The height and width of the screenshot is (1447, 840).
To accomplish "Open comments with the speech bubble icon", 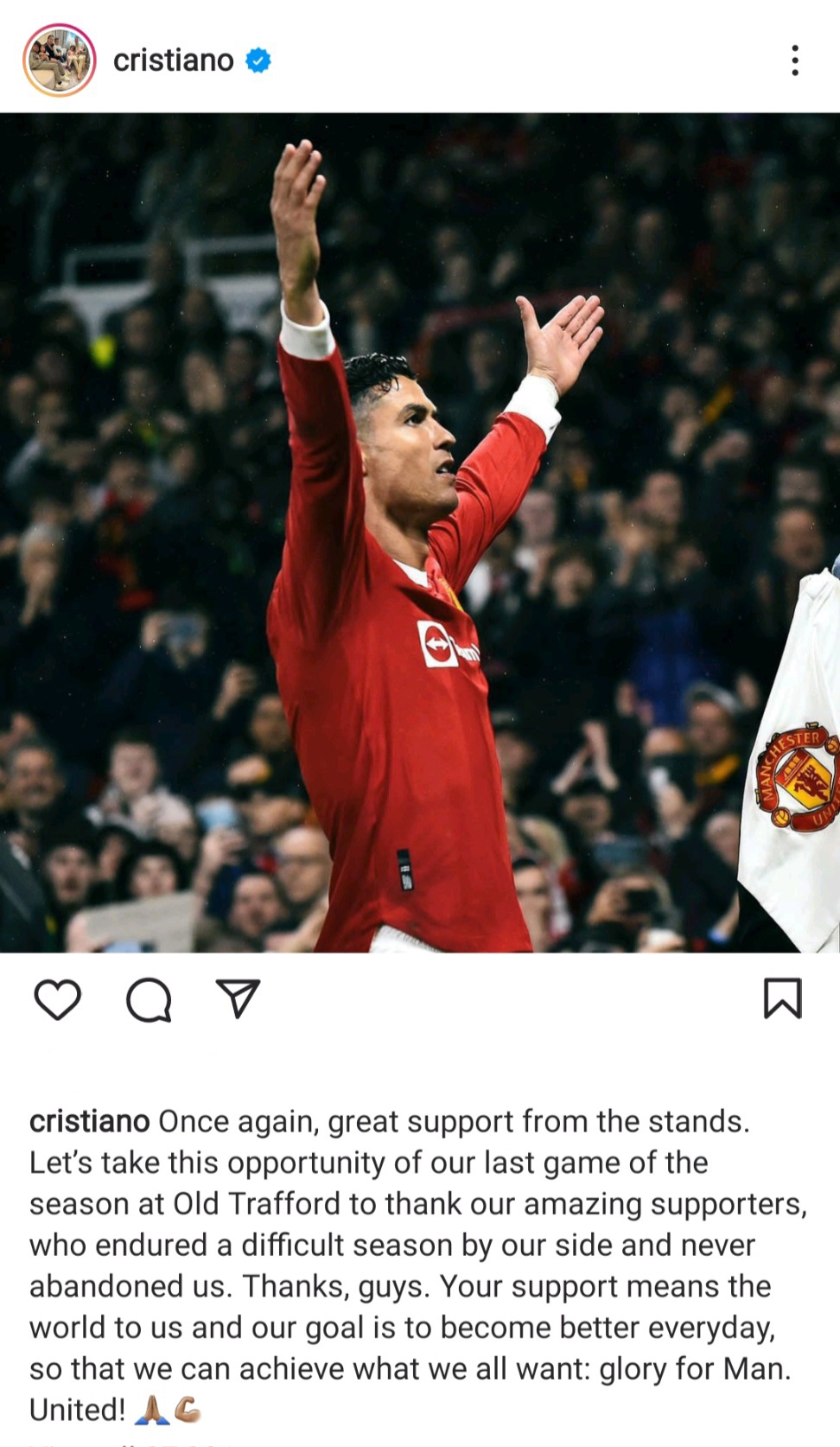I will point(149,1000).
